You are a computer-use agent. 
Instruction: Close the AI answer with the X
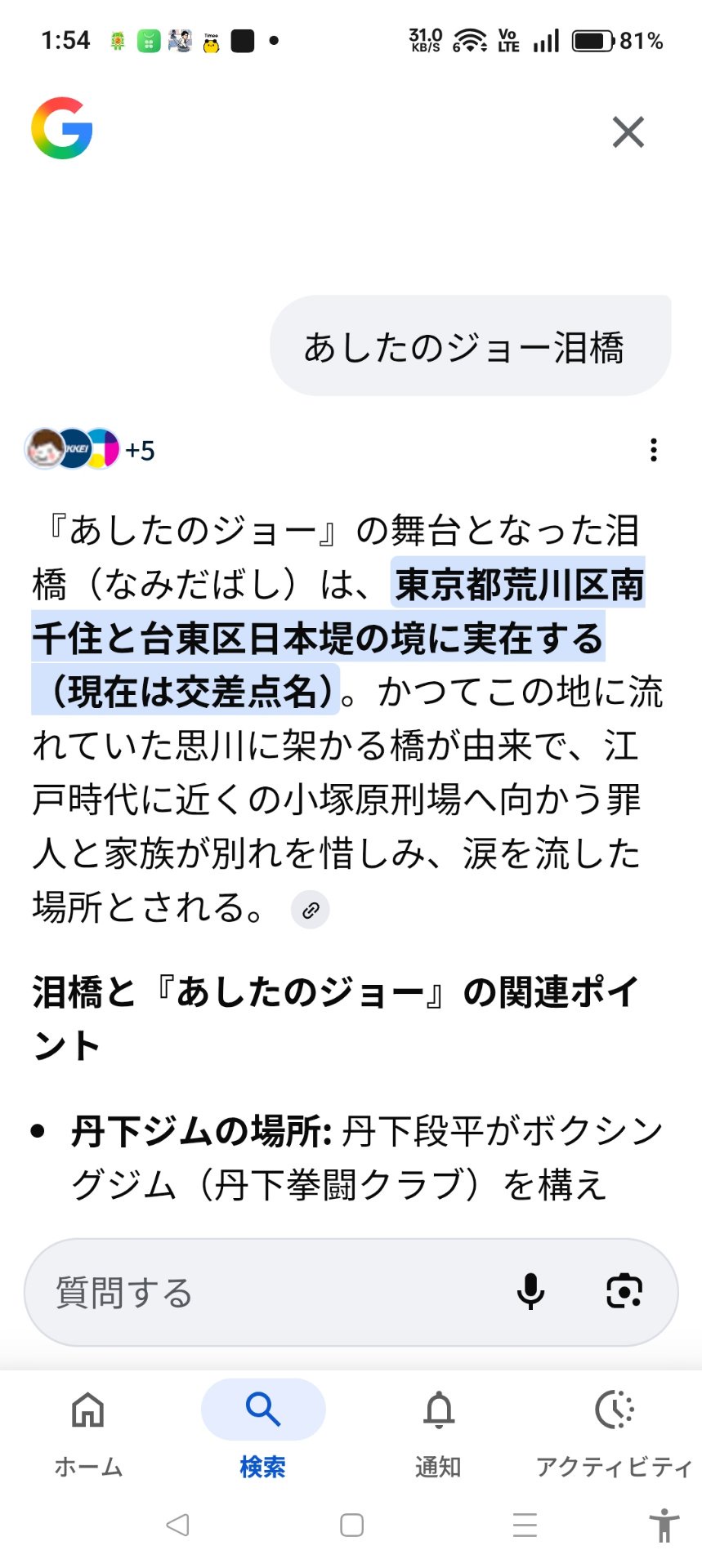[x=628, y=131]
